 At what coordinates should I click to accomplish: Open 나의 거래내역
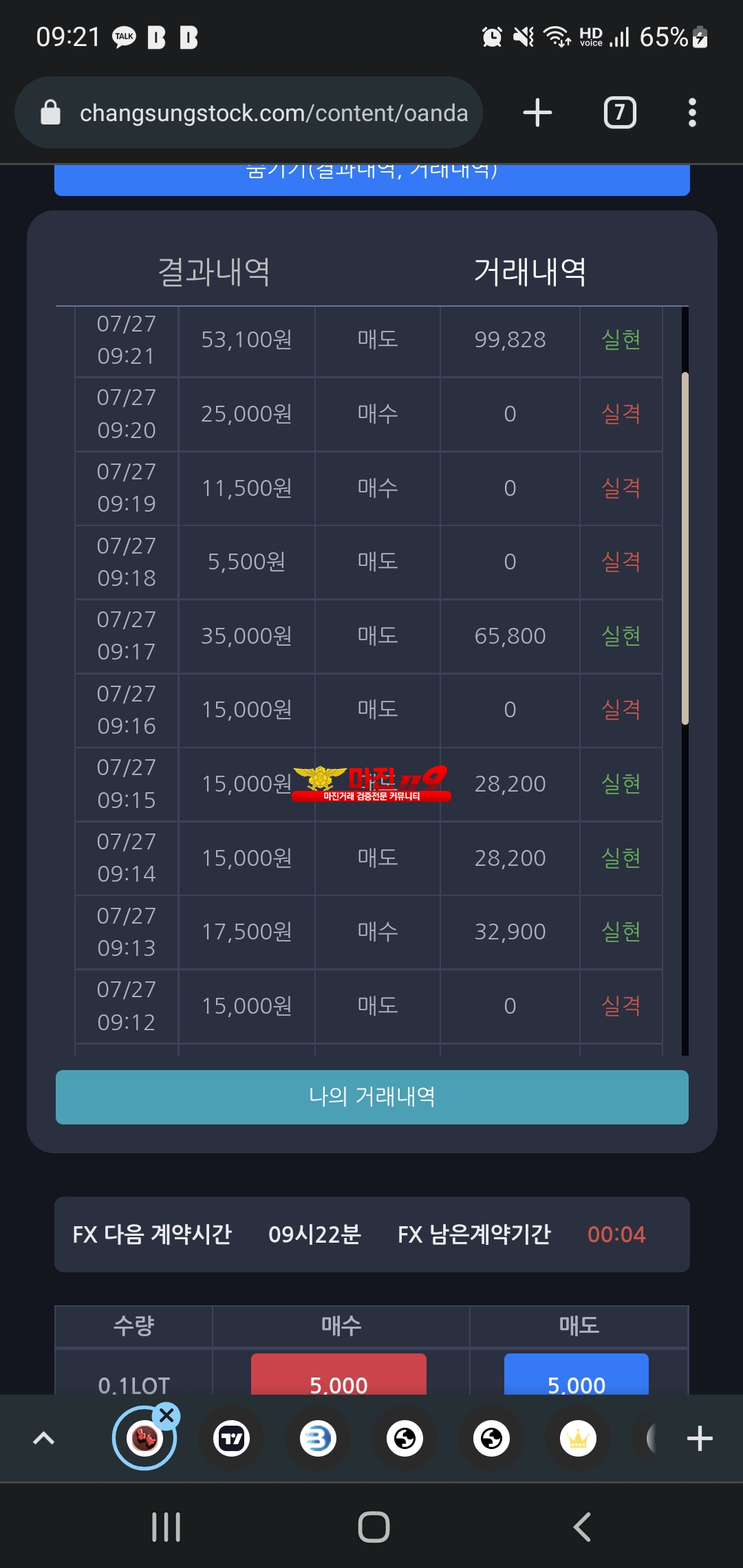[x=372, y=1097]
